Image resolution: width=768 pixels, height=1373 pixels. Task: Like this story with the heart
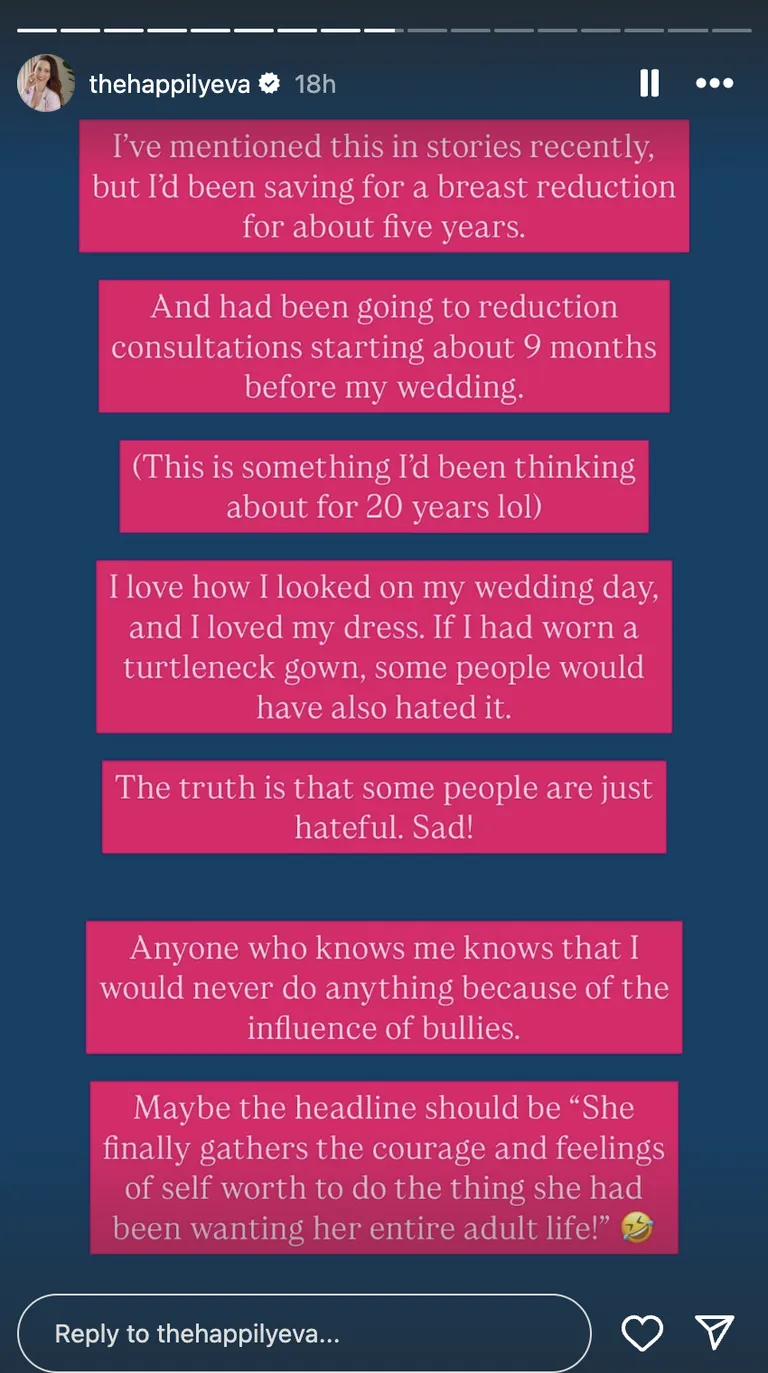point(642,1332)
